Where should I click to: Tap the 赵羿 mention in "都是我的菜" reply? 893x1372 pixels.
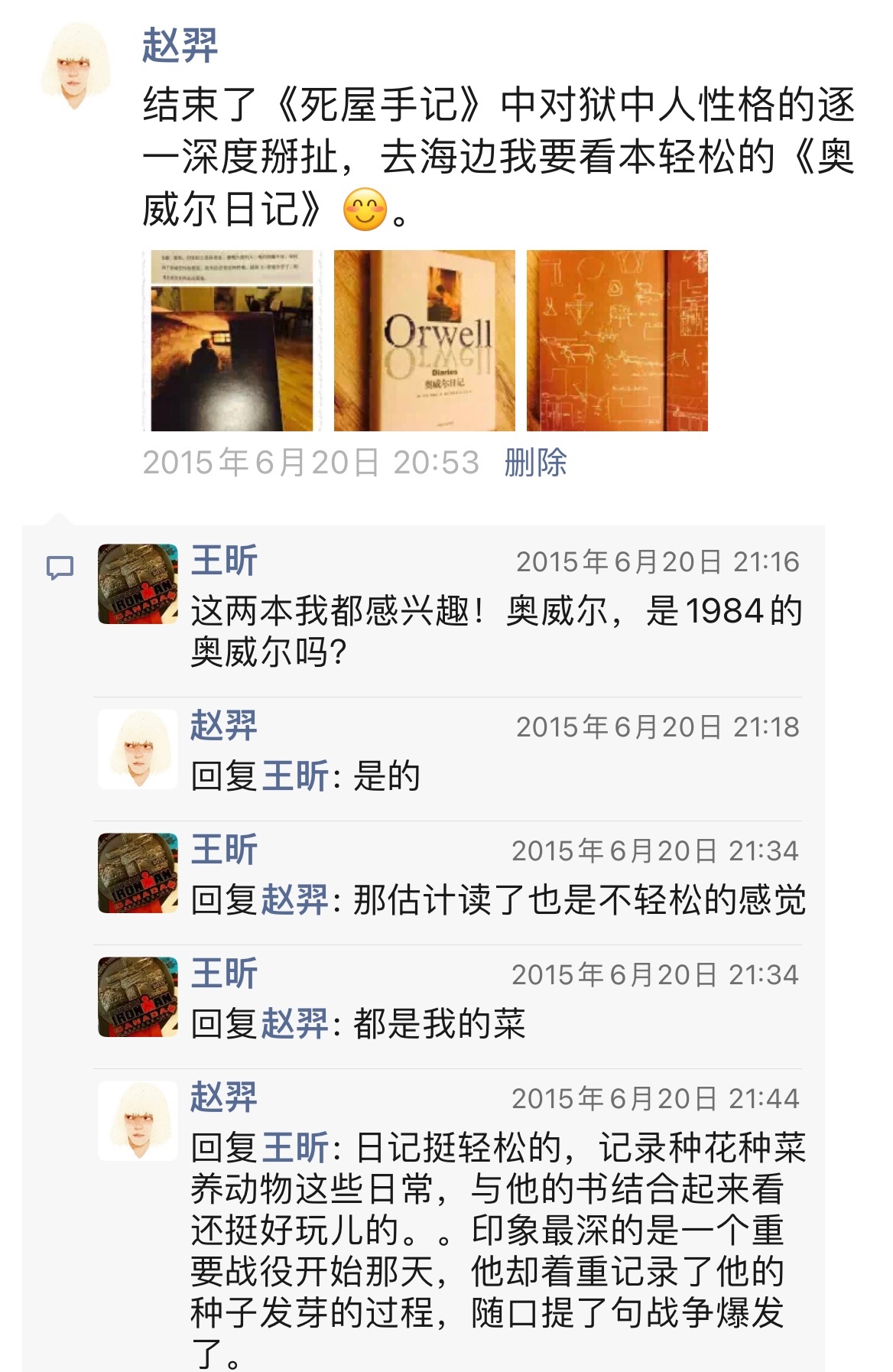pyautogui.click(x=295, y=1024)
